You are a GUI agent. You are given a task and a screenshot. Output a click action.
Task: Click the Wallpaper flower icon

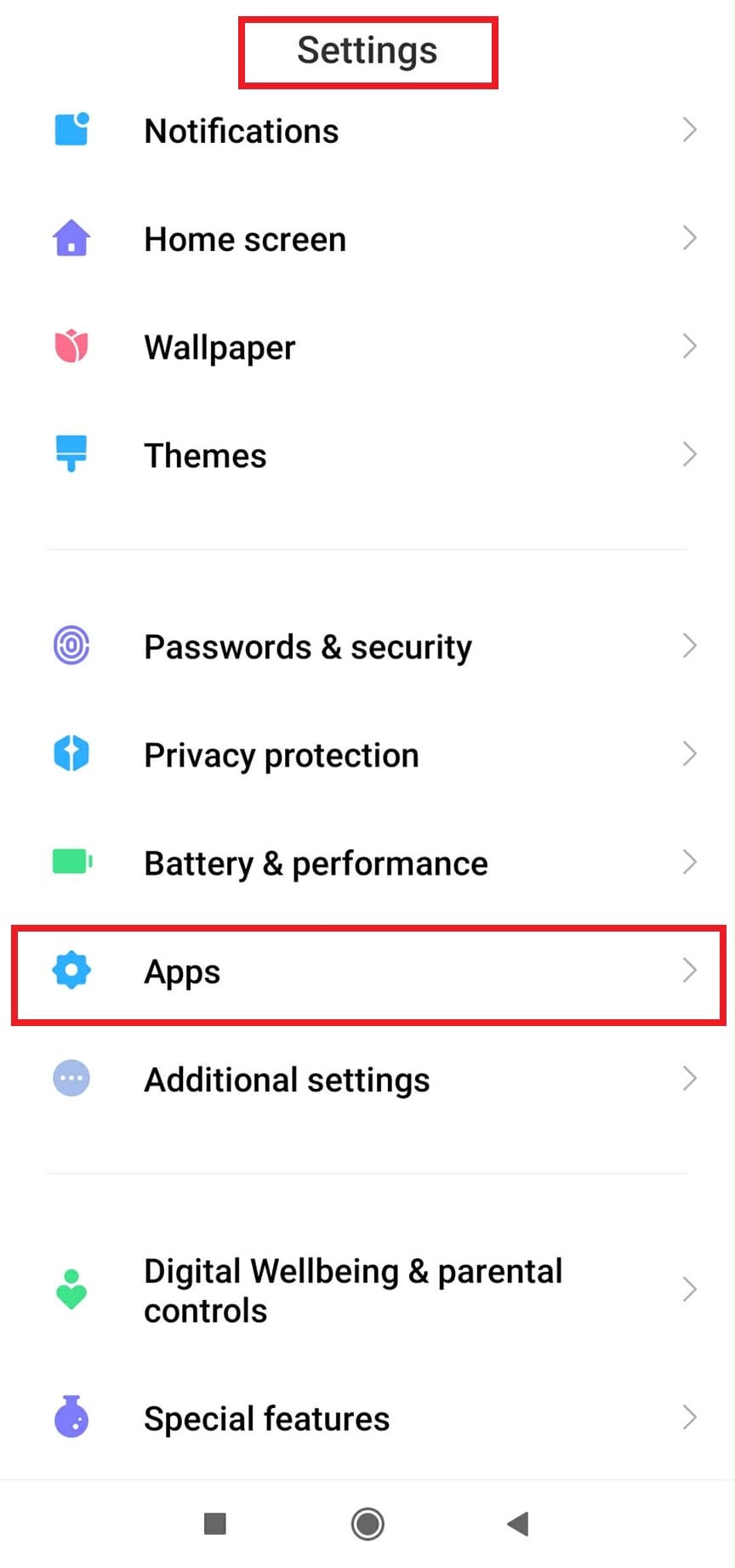[x=71, y=346]
